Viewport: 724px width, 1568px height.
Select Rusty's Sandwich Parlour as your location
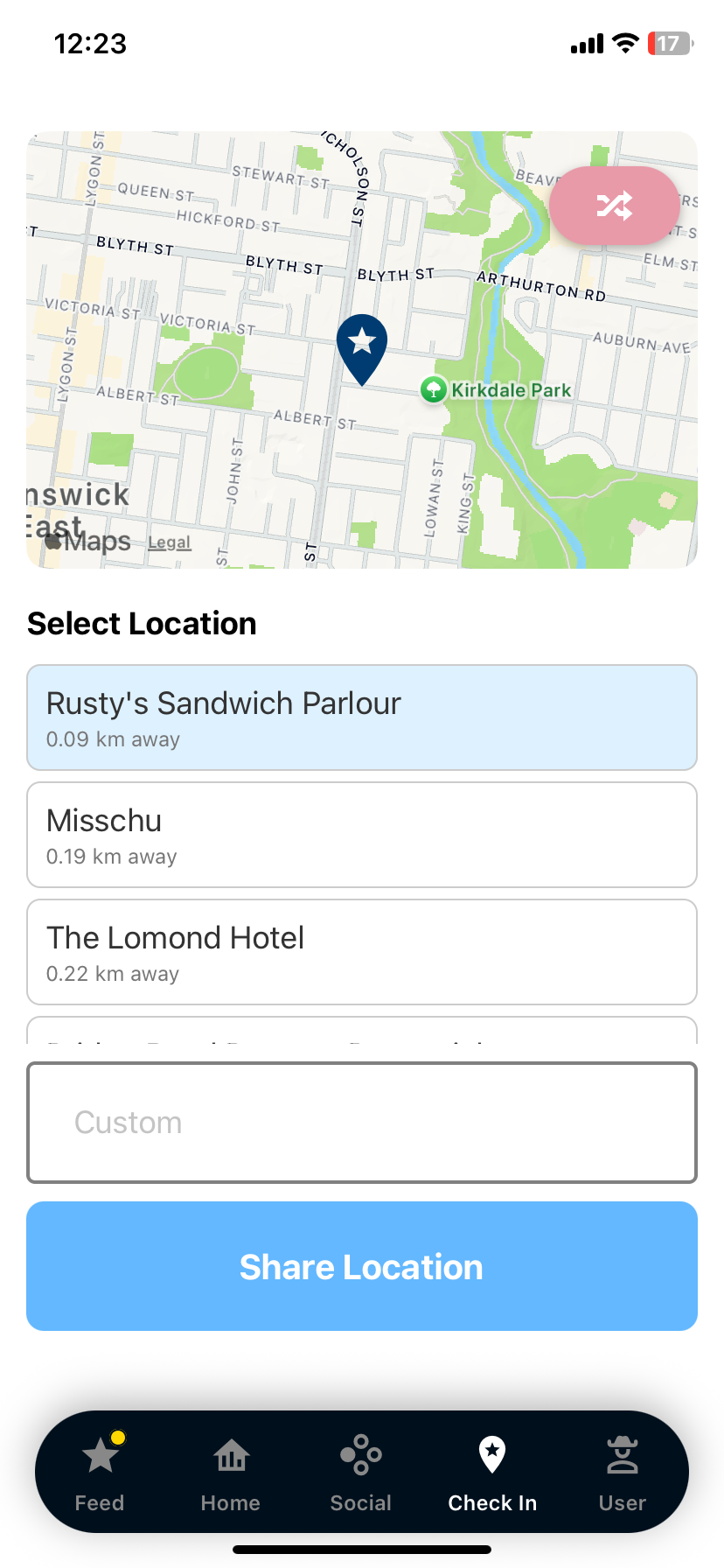click(x=361, y=717)
